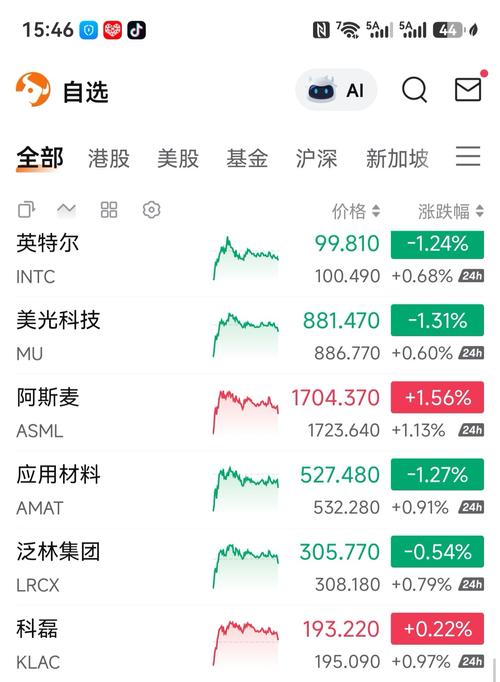Viewport: 500px width, 682px height.
Task: Toggle the mini chart display icon
Action: click(x=66, y=211)
